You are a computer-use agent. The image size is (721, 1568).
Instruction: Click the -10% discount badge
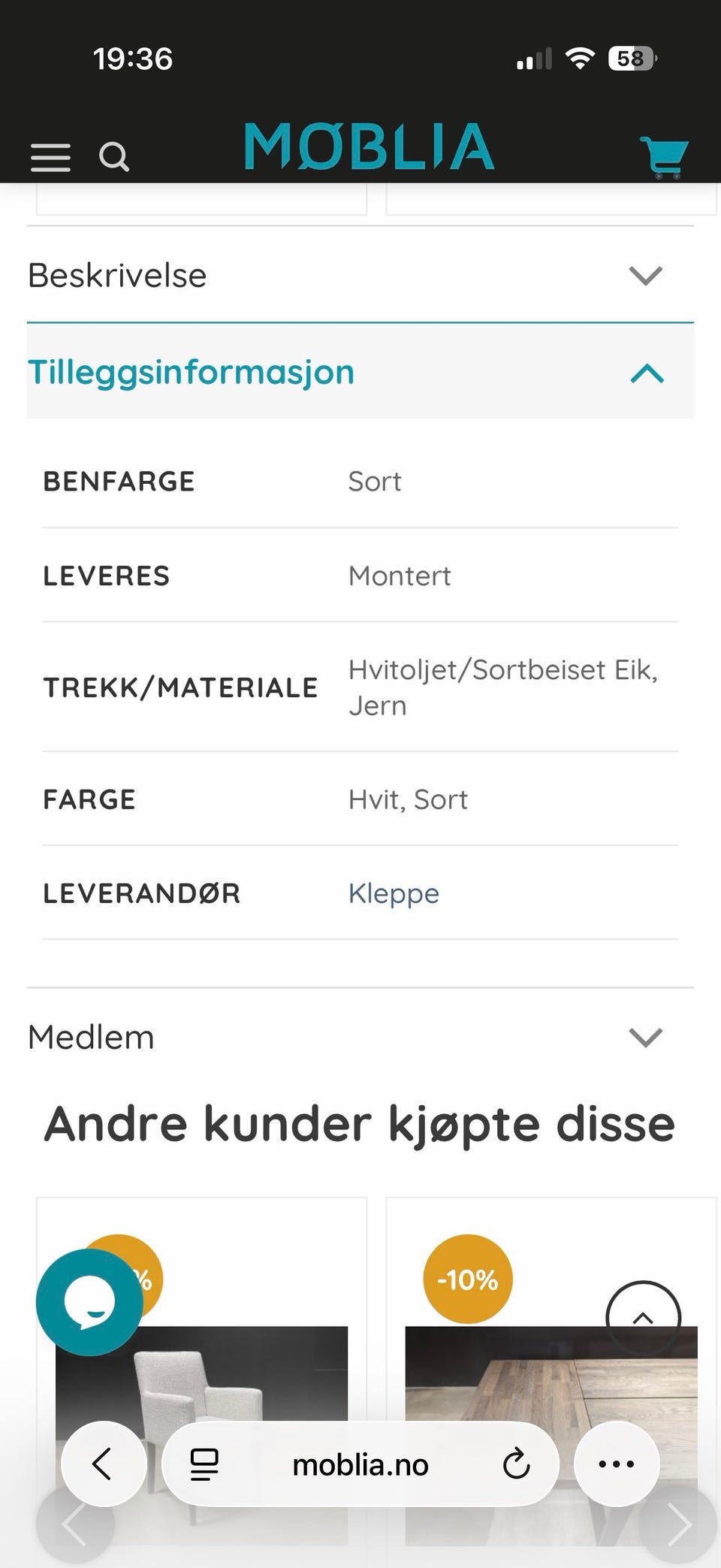[x=466, y=1279]
